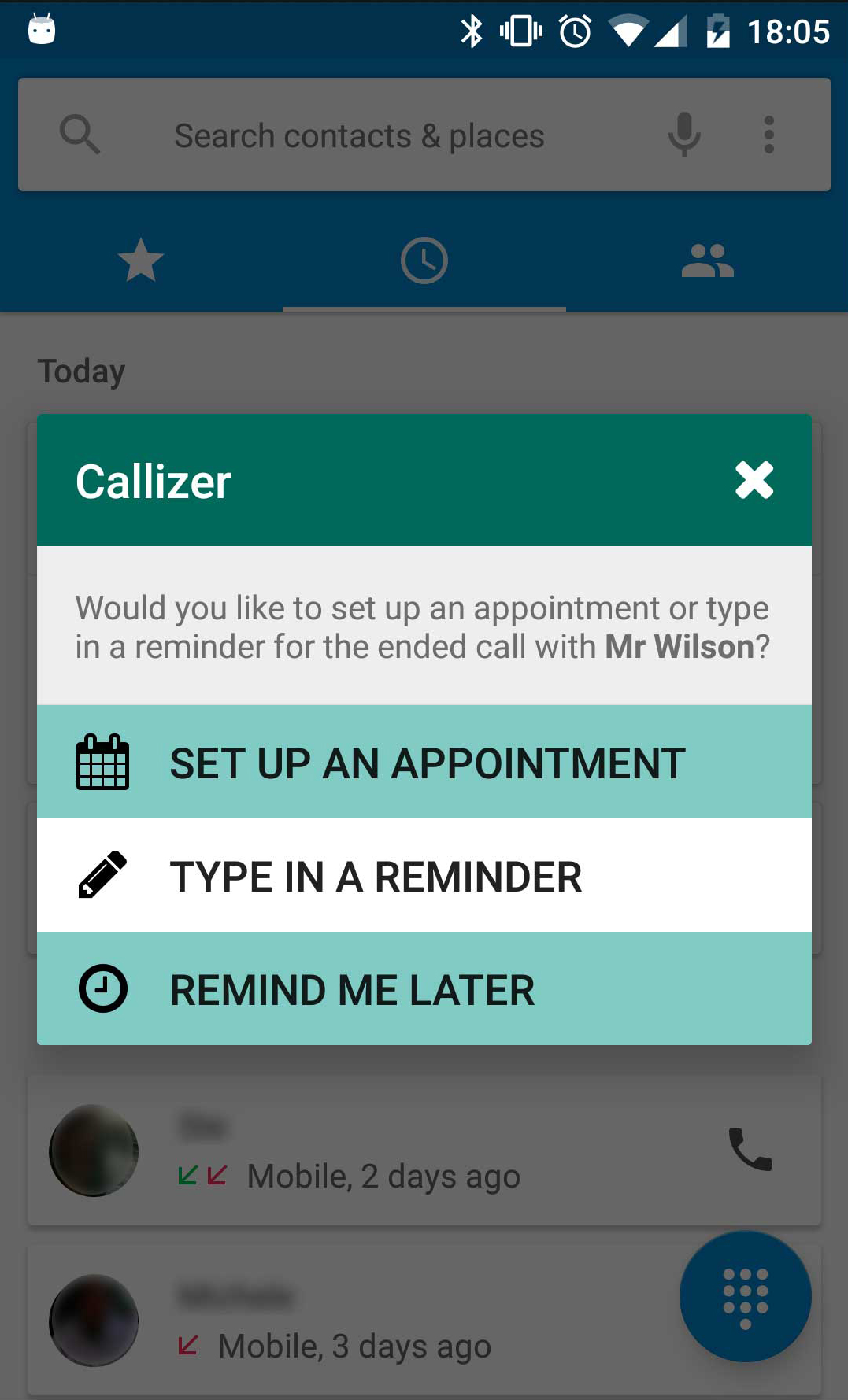Switch to the contacts people tab
The width and height of the screenshot is (848, 1400).
click(707, 260)
